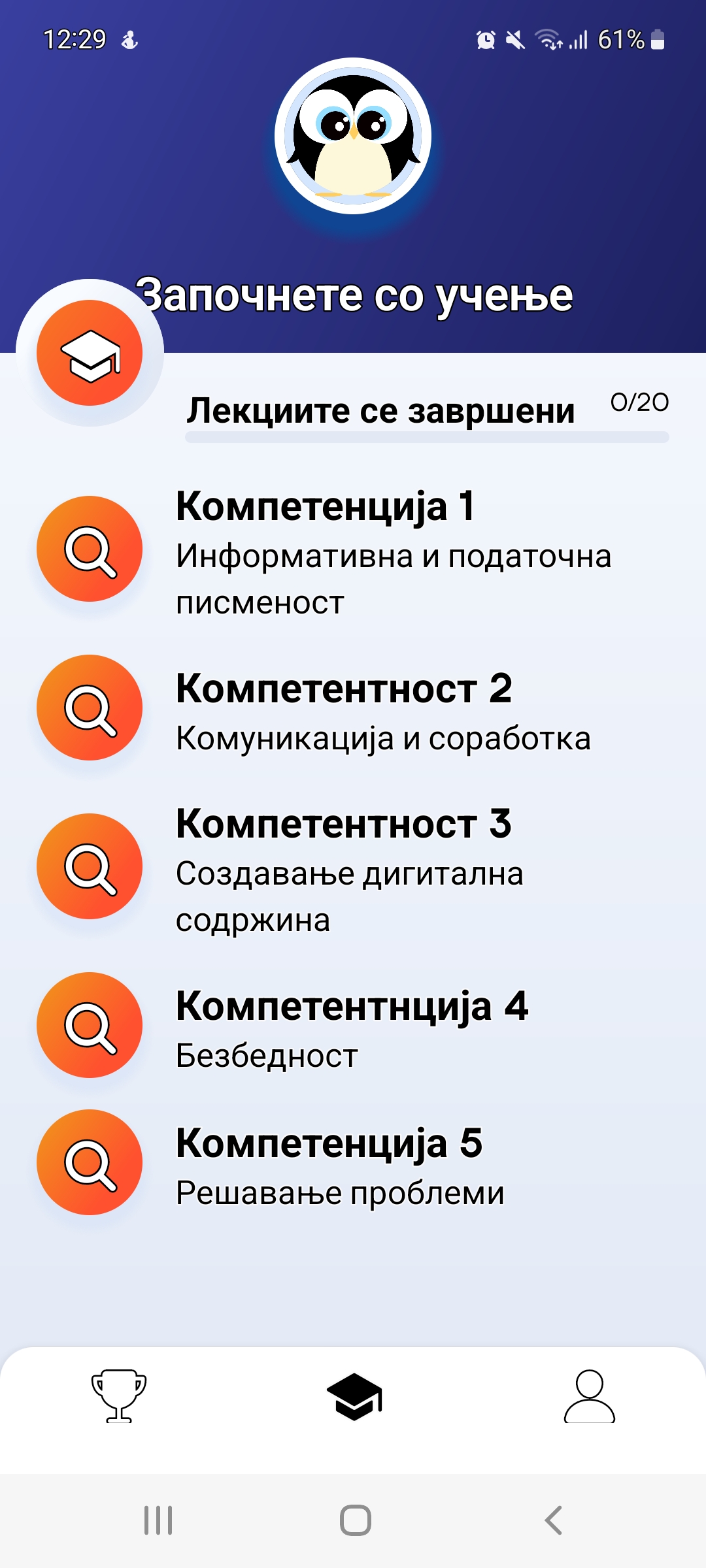Open the profile tab
706x1568 pixels.
pos(589,1396)
